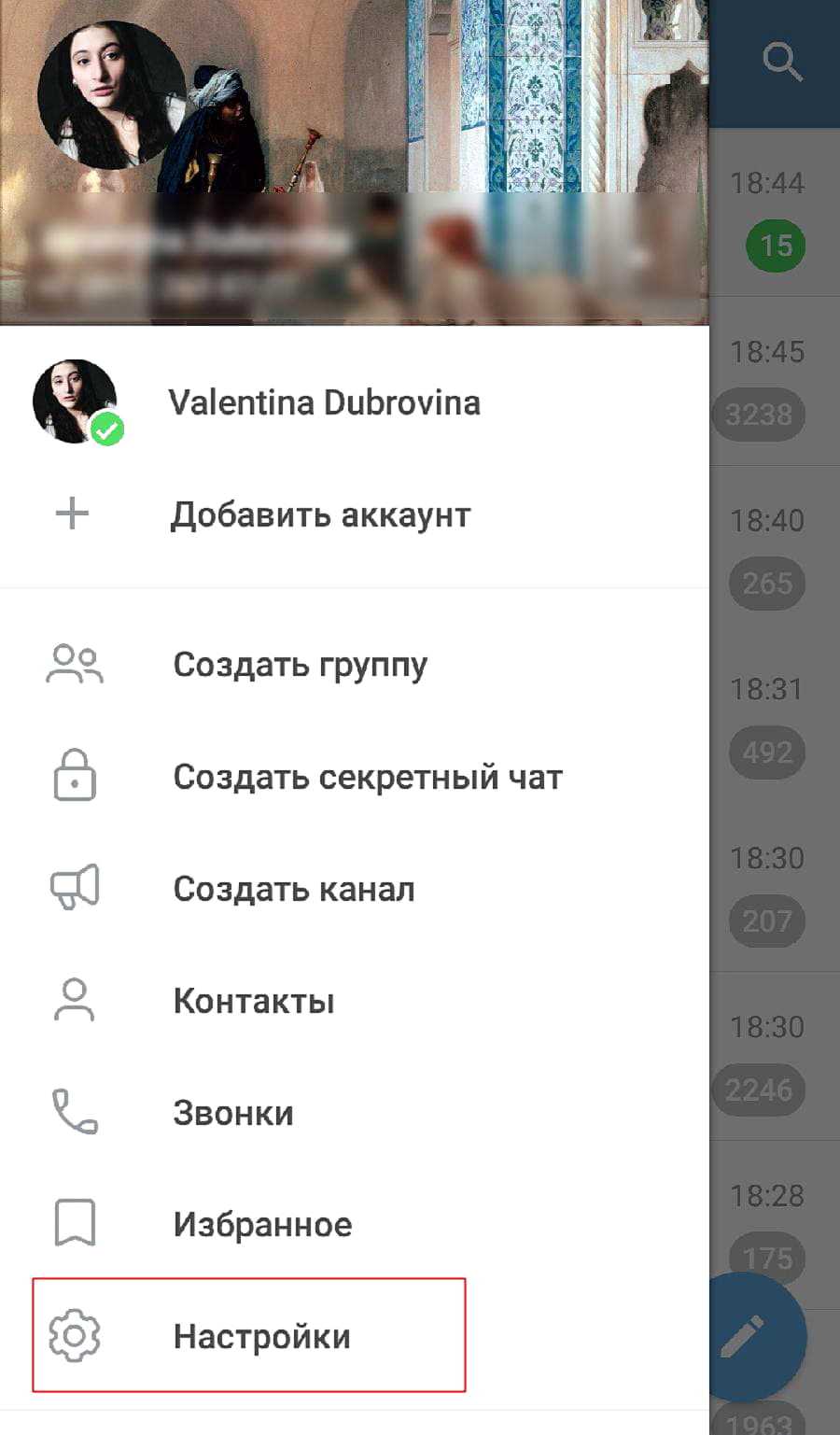Open Контакты
Viewport: 840px width, 1435px height.
click(253, 1001)
